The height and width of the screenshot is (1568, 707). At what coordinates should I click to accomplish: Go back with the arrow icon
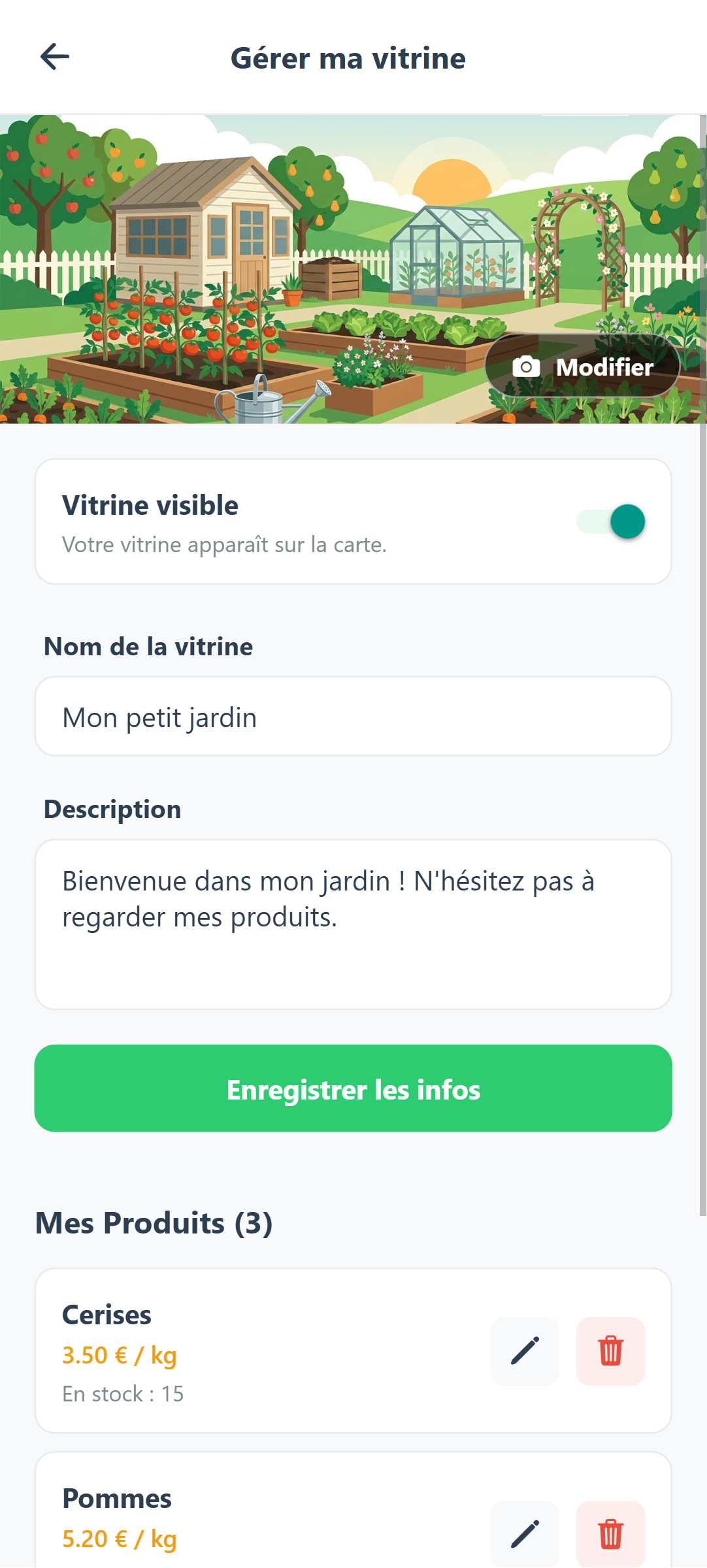[55, 57]
